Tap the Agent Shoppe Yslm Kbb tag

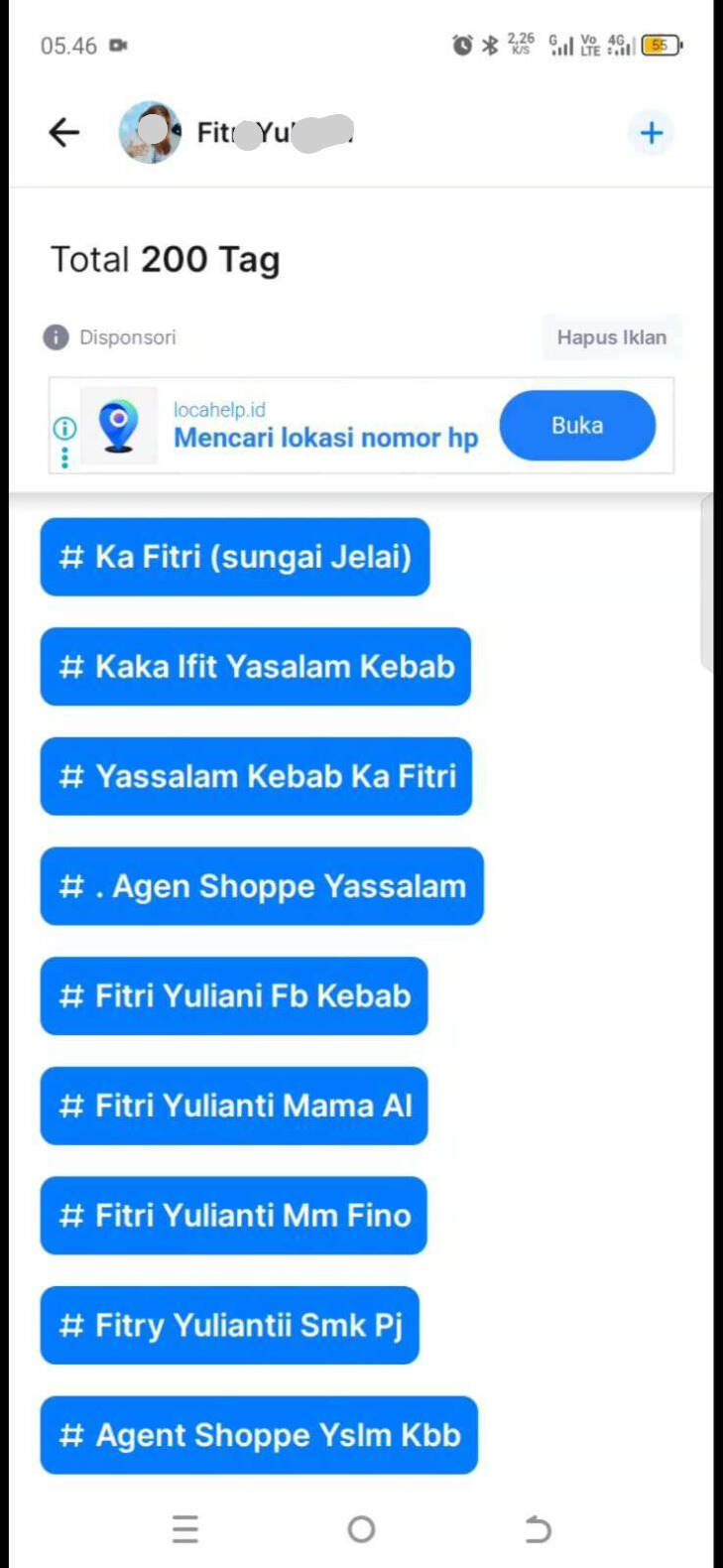click(x=259, y=1435)
